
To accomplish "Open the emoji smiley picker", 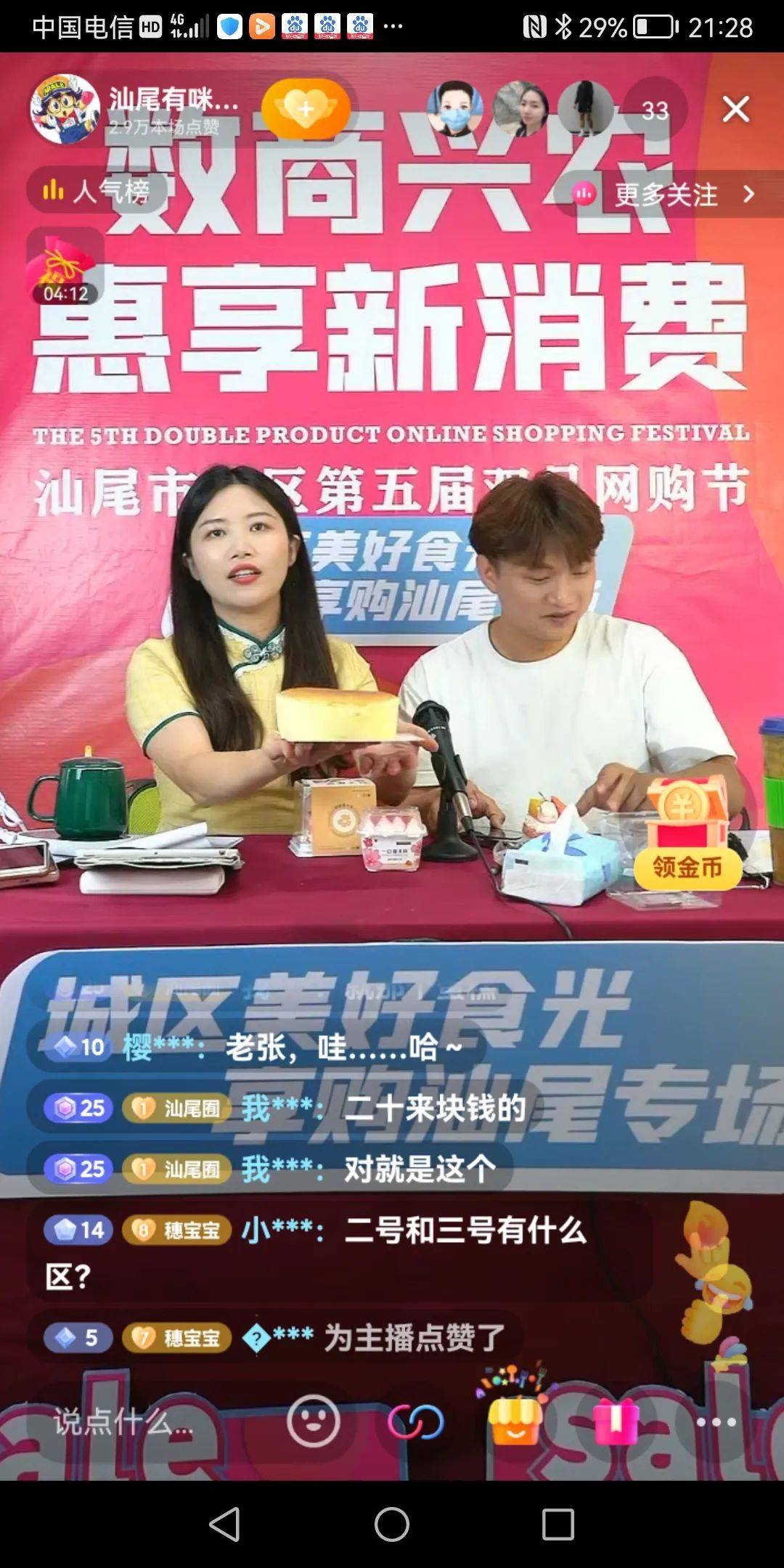I will click(x=313, y=1421).
